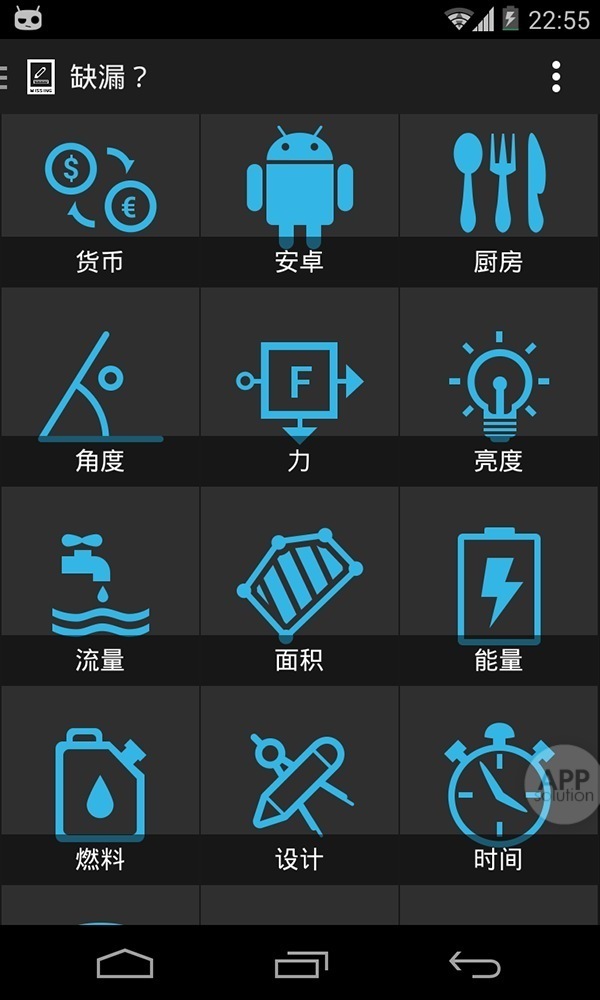Open the 设计 design tile
This screenshot has width=600, height=1000.
tap(300, 796)
